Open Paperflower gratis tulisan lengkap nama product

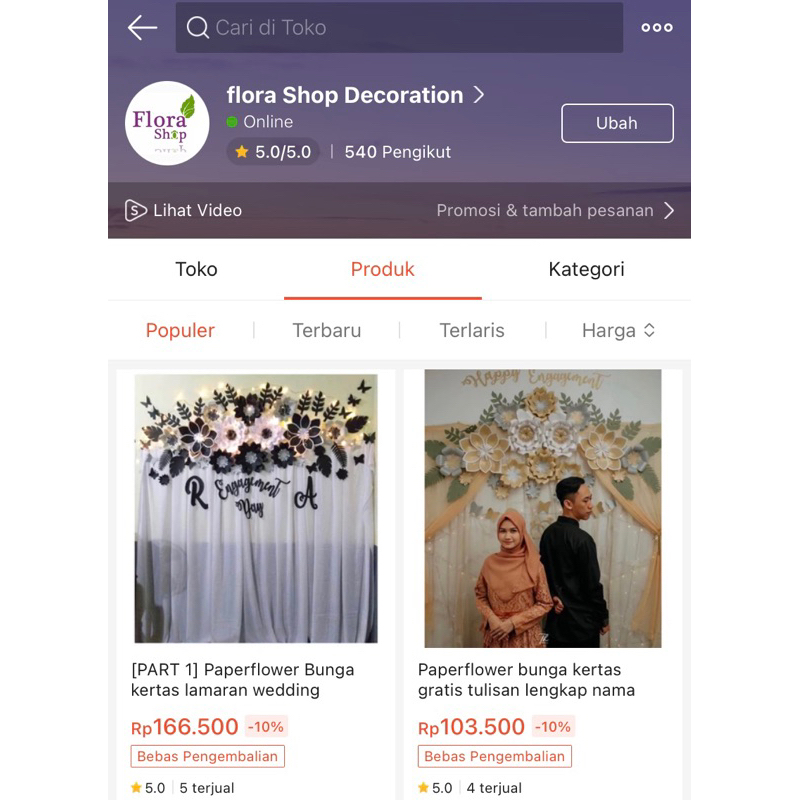point(543,510)
